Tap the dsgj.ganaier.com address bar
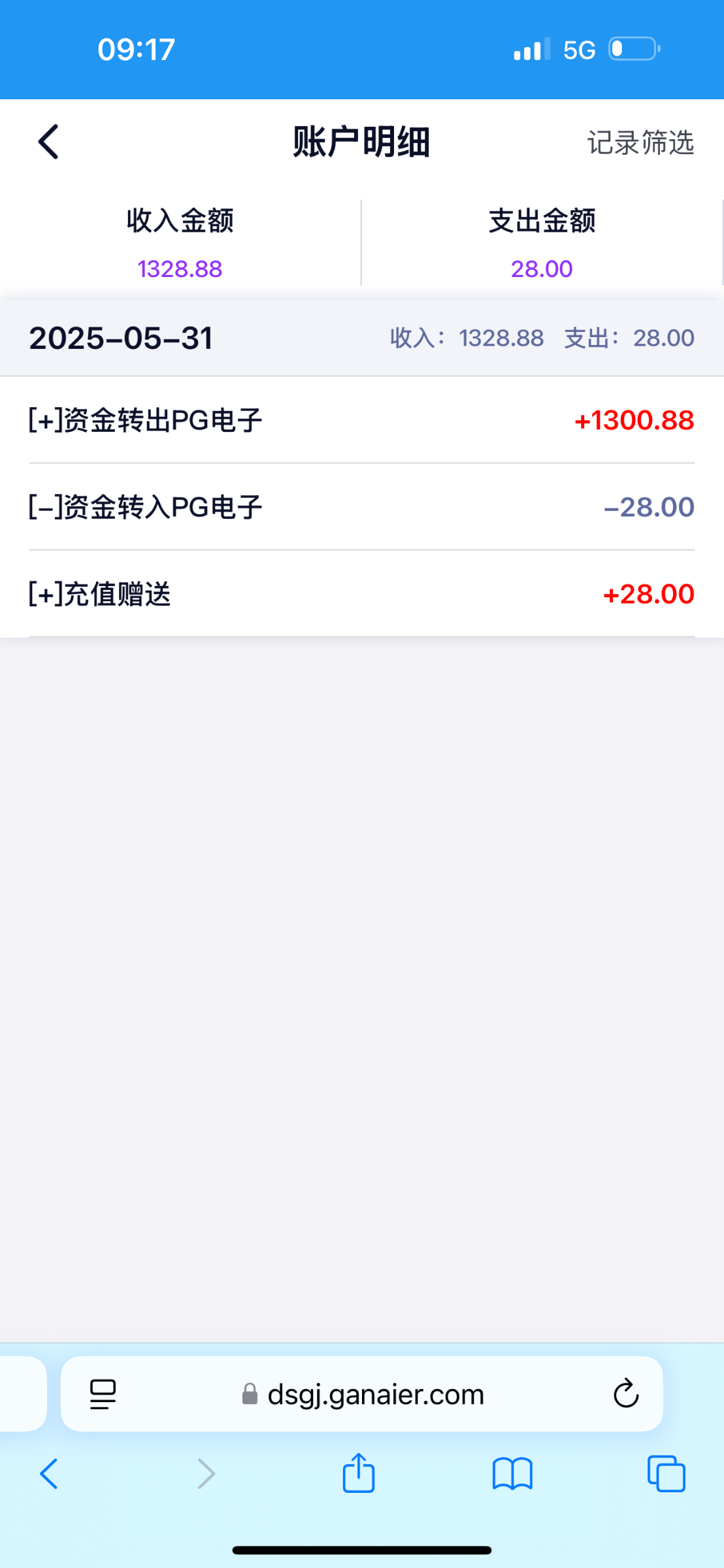The height and width of the screenshot is (1568, 724). [x=362, y=1394]
